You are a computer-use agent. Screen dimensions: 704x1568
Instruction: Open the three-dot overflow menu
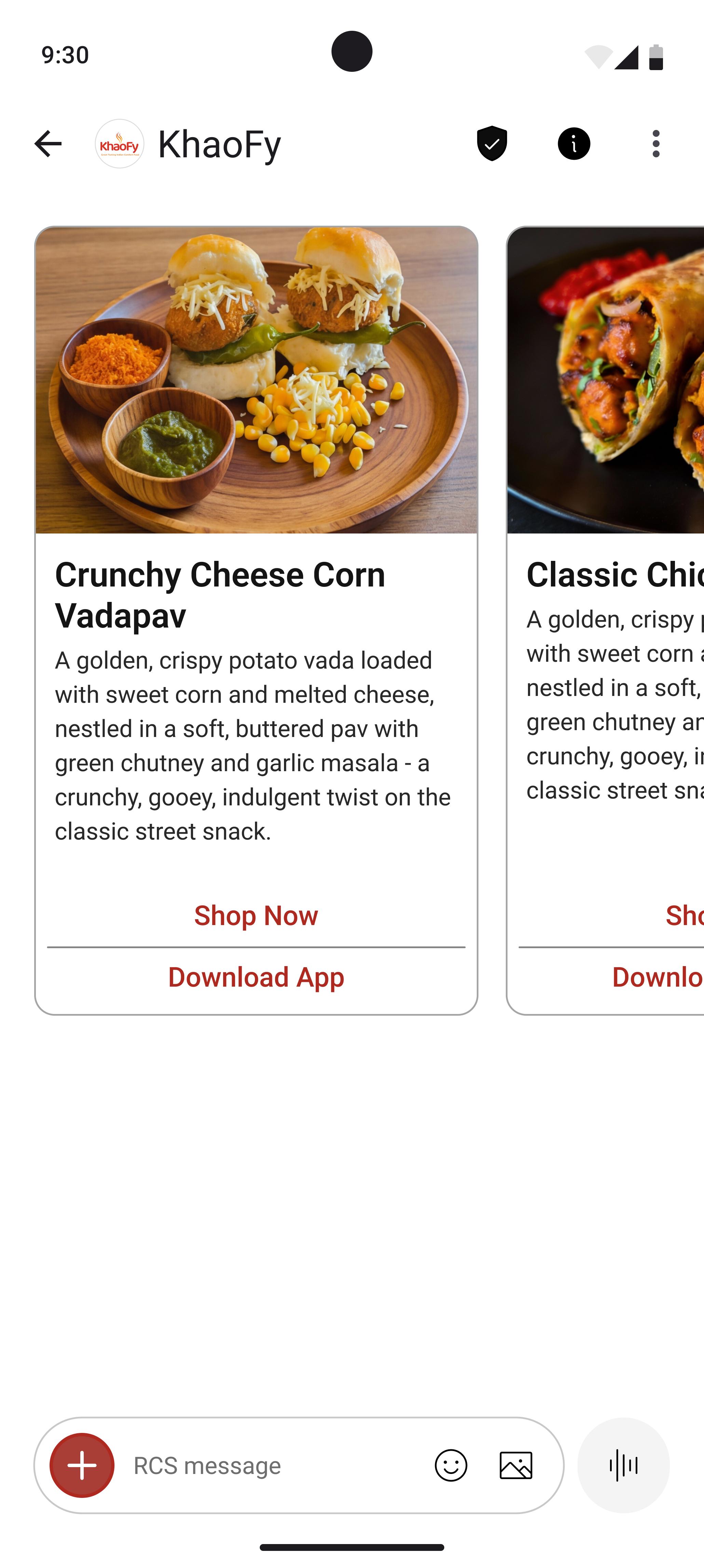(x=655, y=144)
